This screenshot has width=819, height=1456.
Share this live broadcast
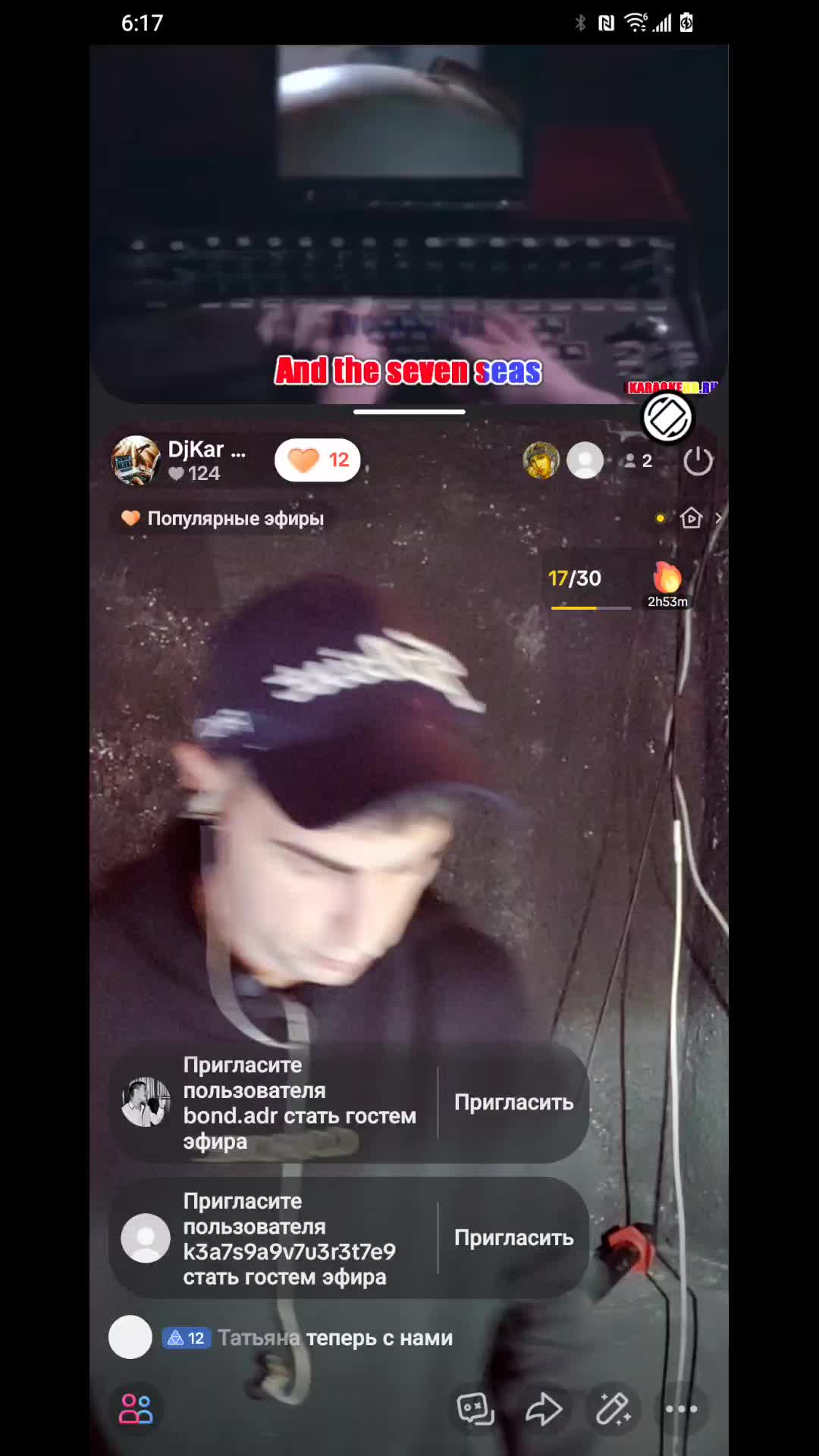coord(544,1409)
